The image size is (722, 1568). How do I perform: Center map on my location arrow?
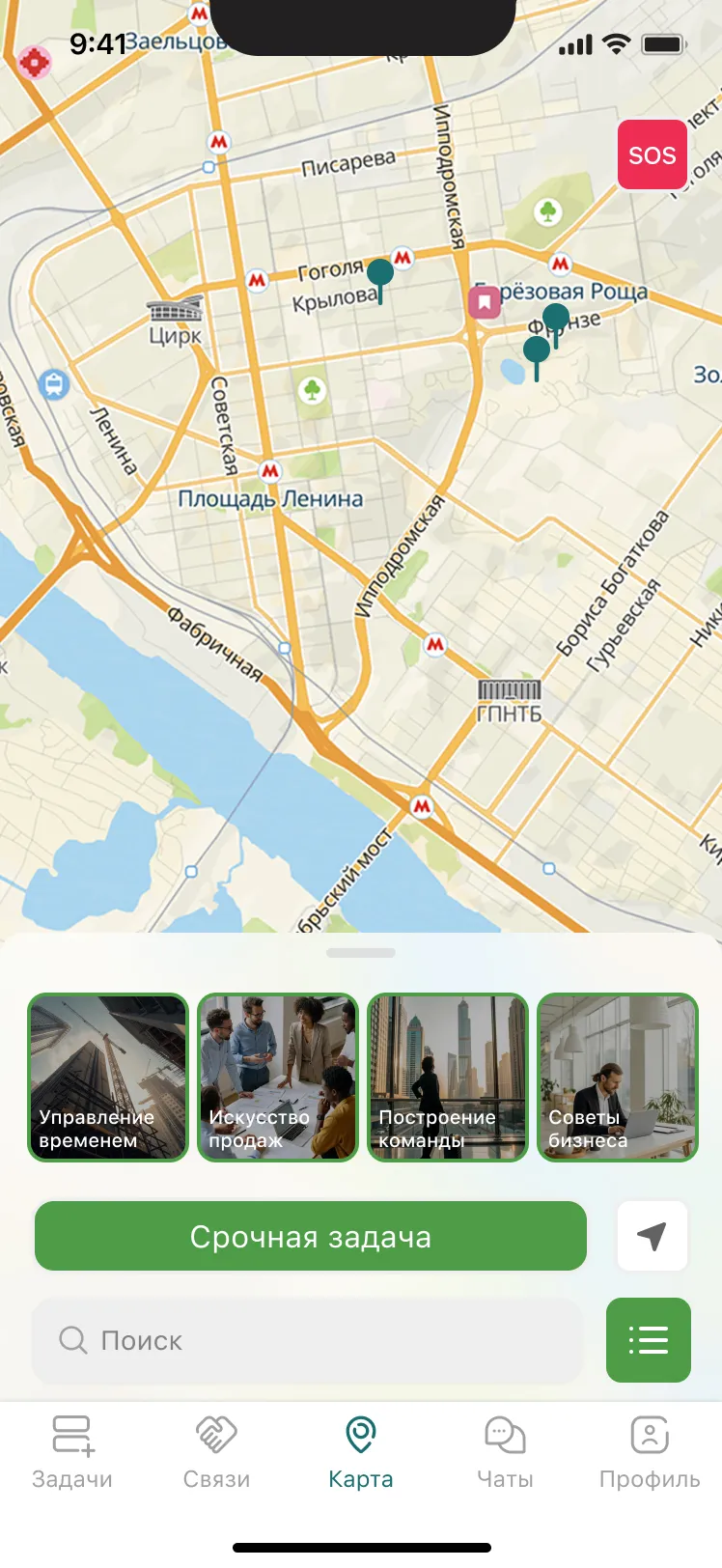click(x=653, y=1236)
